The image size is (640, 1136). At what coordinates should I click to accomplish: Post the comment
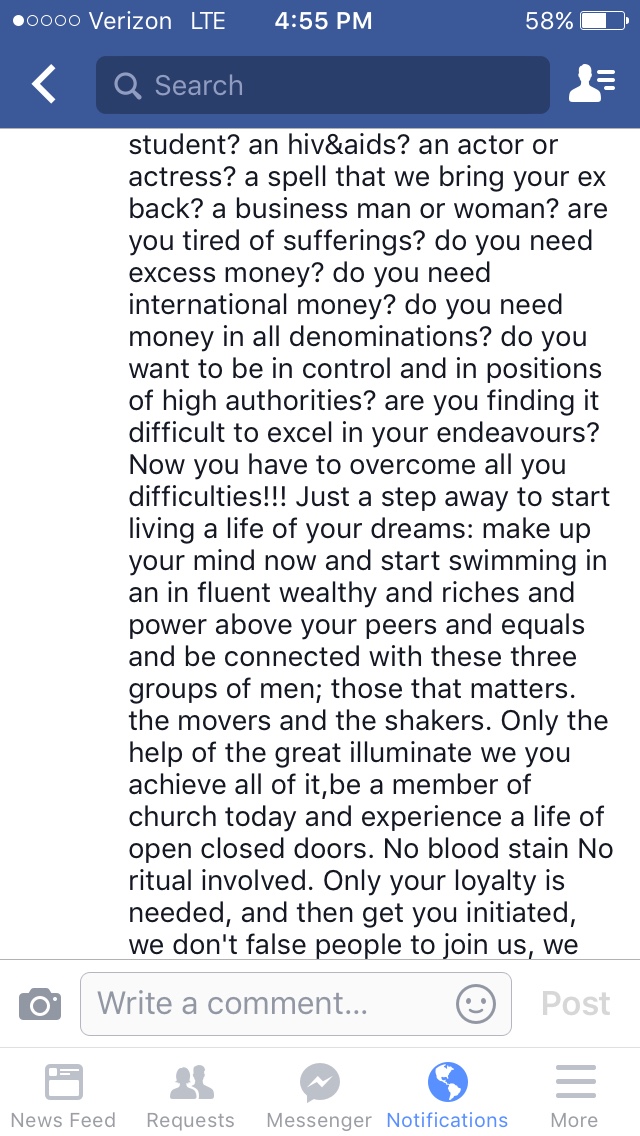point(576,1003)
